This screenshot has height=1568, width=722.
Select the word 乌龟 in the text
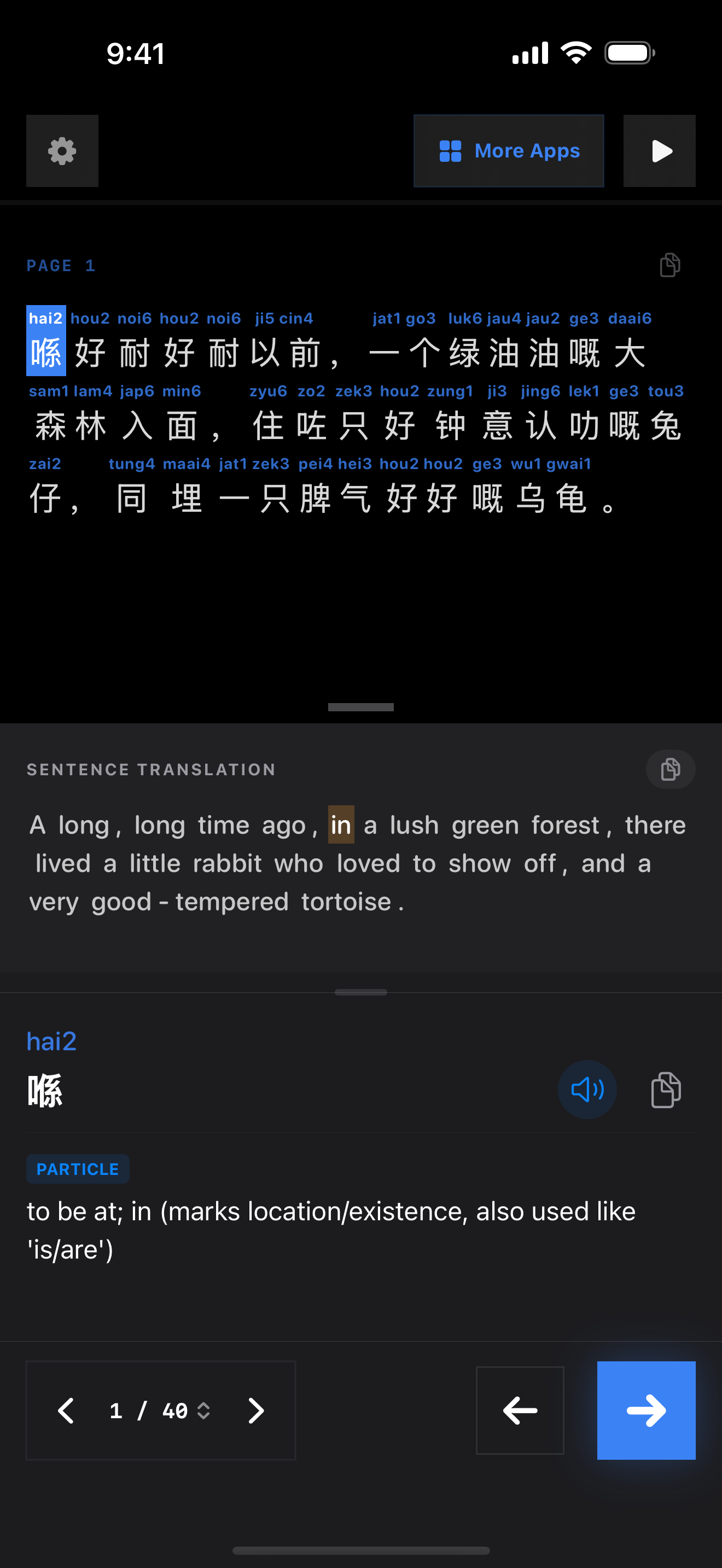(551, 498)
